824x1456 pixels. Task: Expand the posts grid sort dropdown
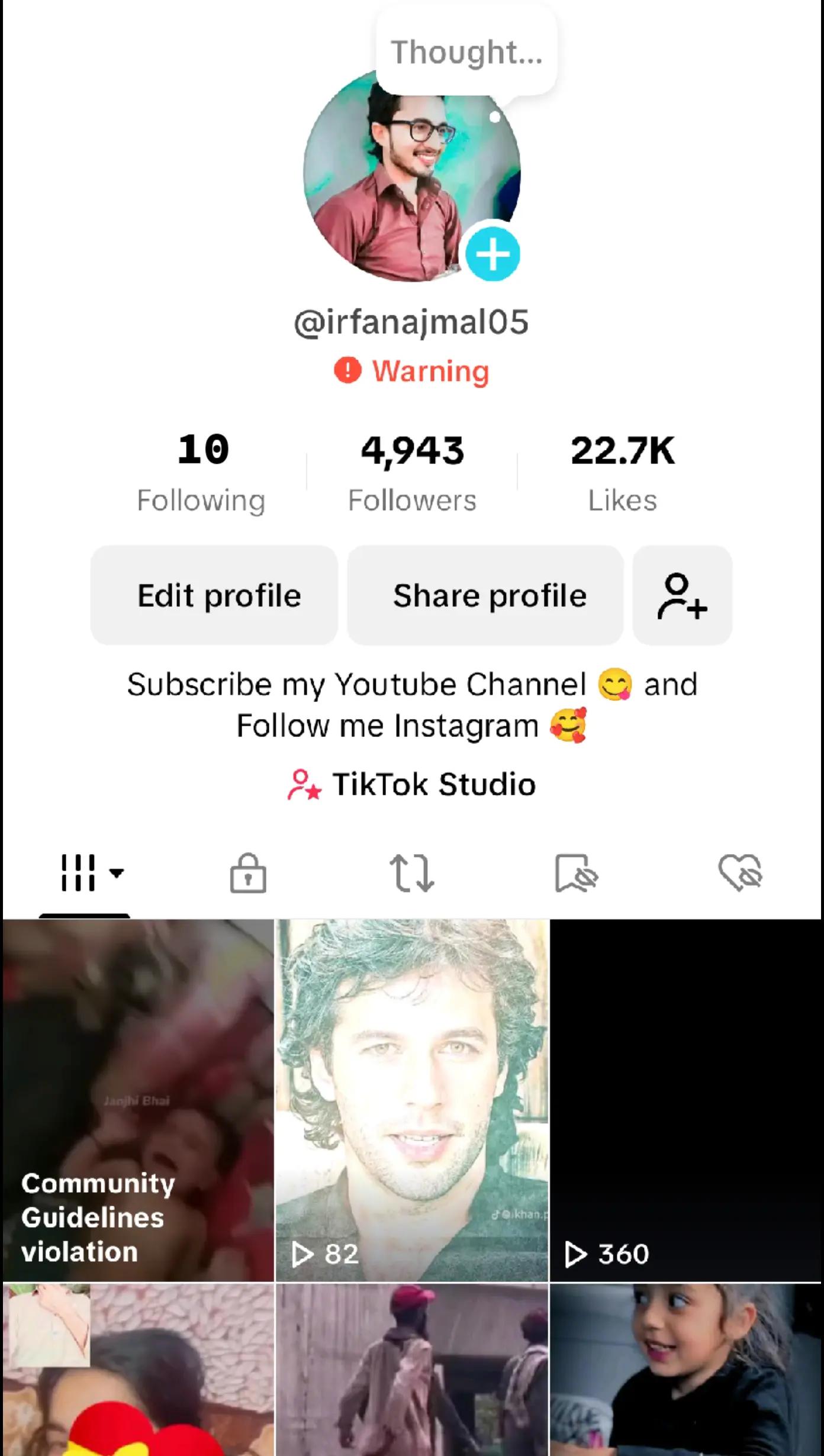tap(92, 872)
